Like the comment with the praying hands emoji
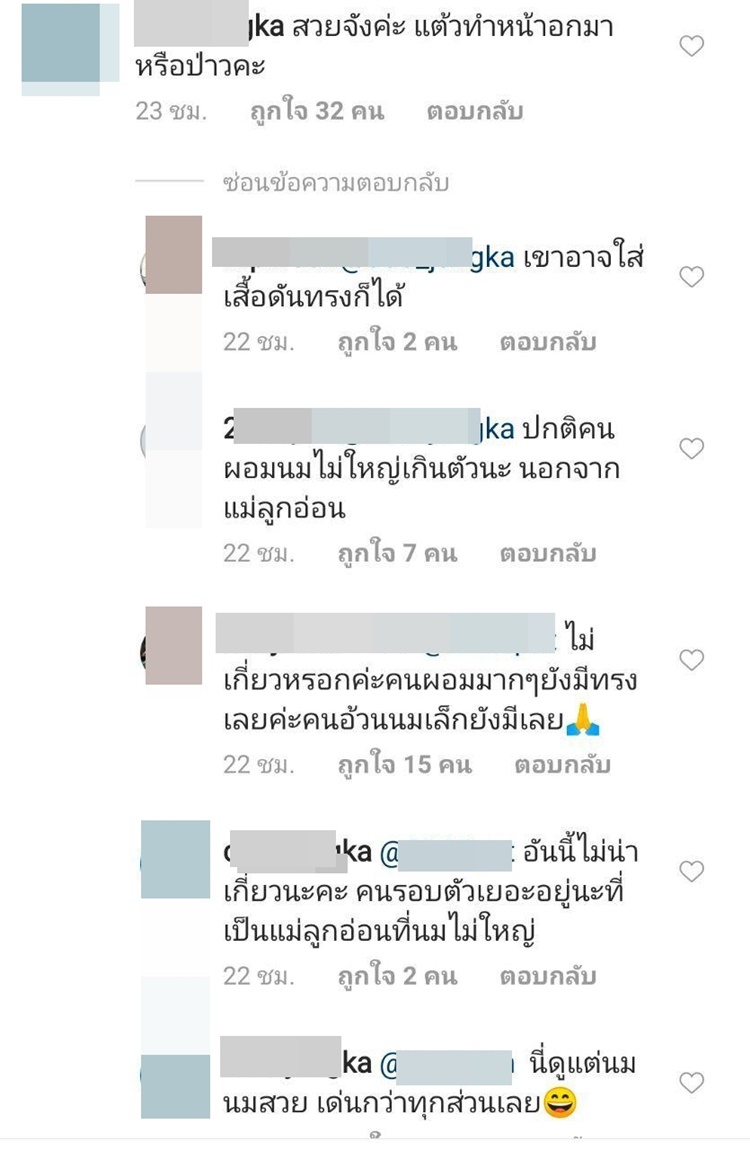 (x=692, y=660)
